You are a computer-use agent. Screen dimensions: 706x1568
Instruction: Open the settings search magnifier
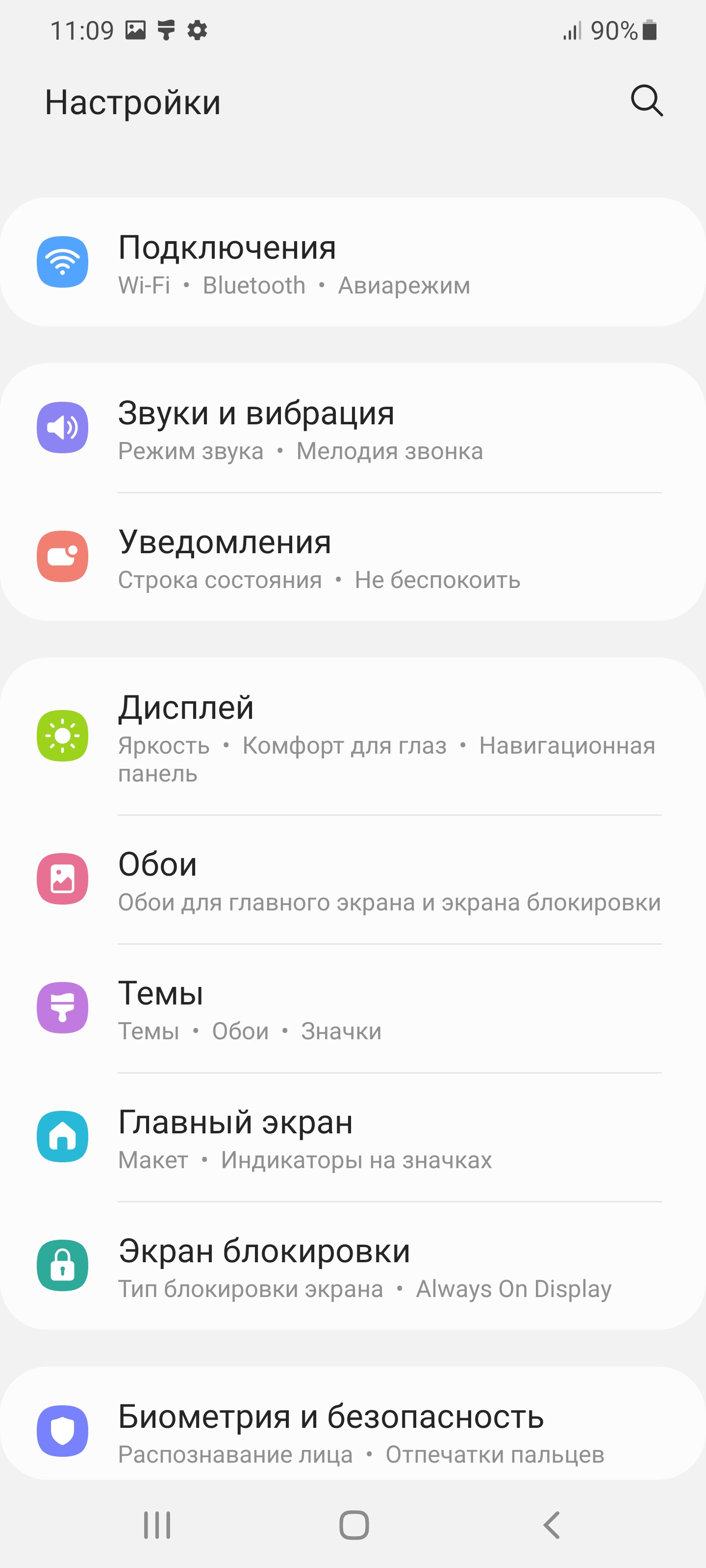(x=646, y=100)
